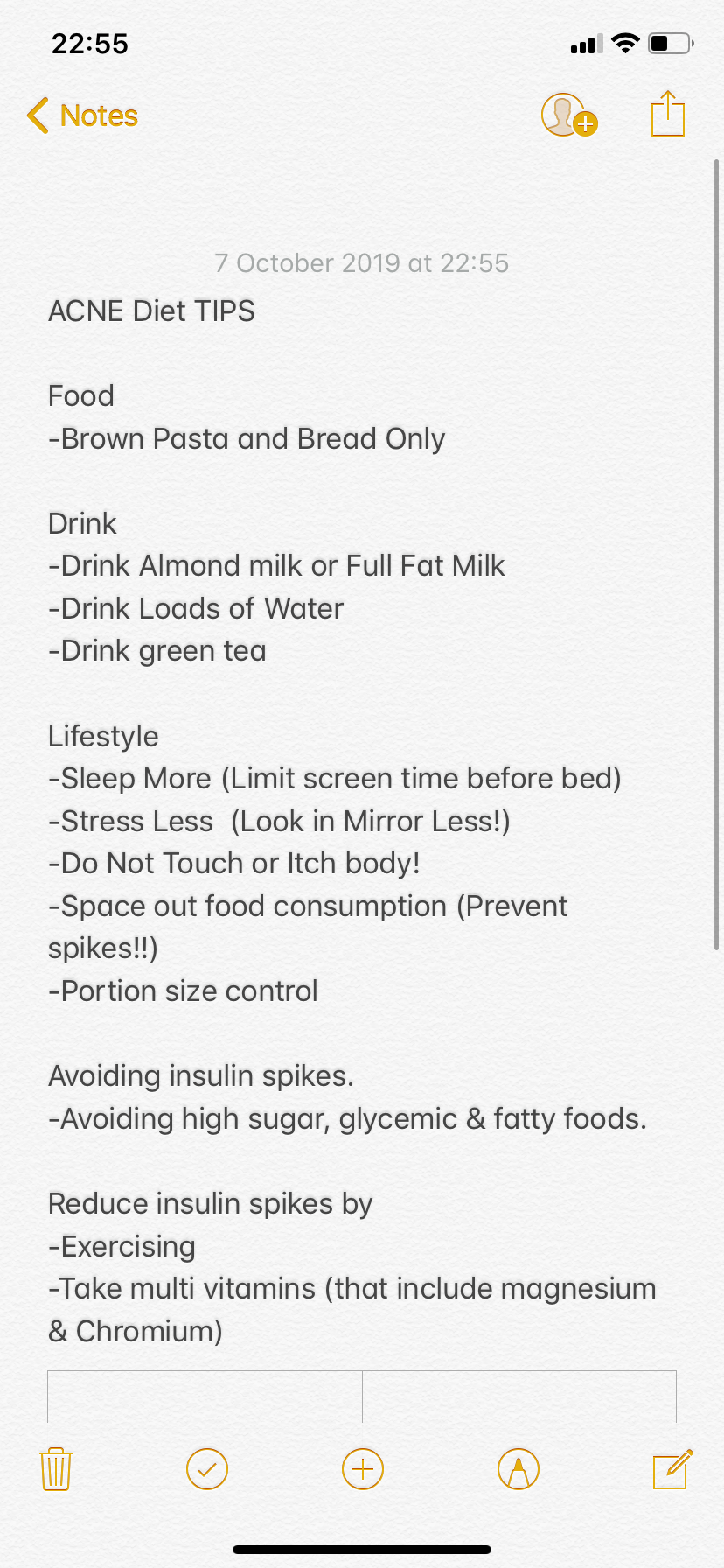
Task: Delete this note with the trash icon
Action: click(x=56, y=1469)
